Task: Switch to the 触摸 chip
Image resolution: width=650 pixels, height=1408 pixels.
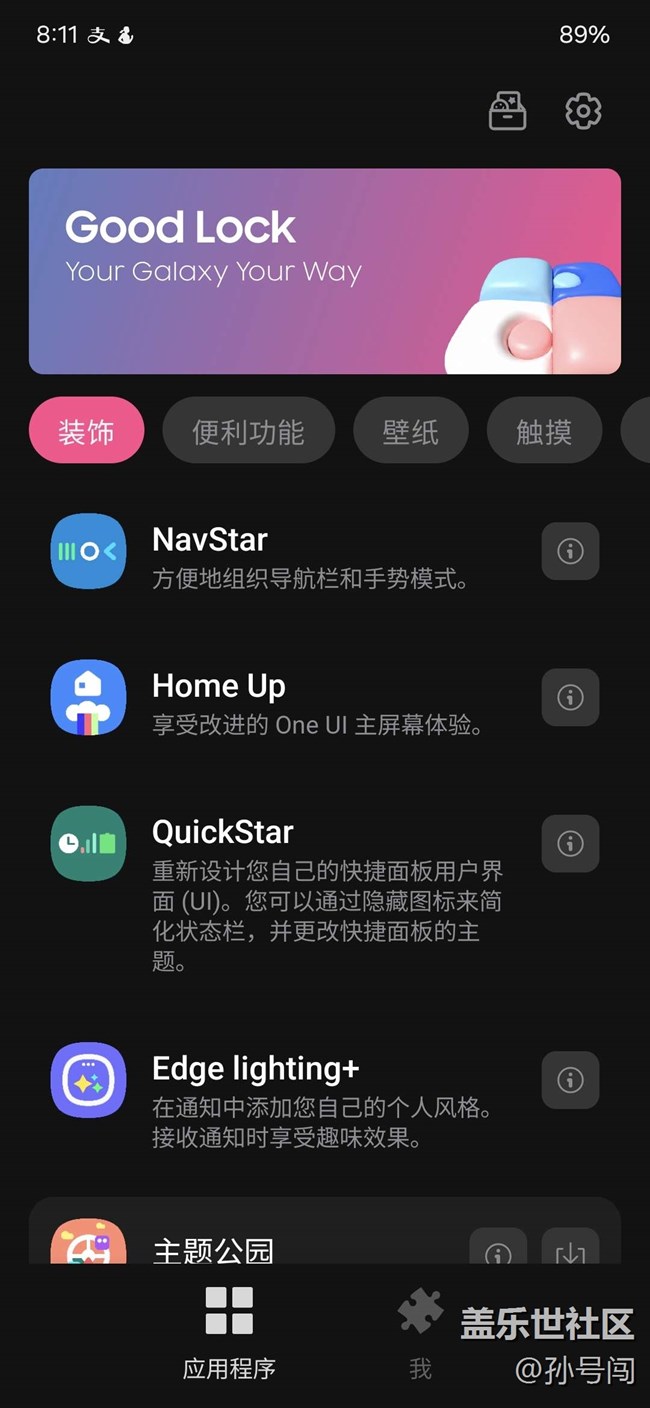Action: 544,431
